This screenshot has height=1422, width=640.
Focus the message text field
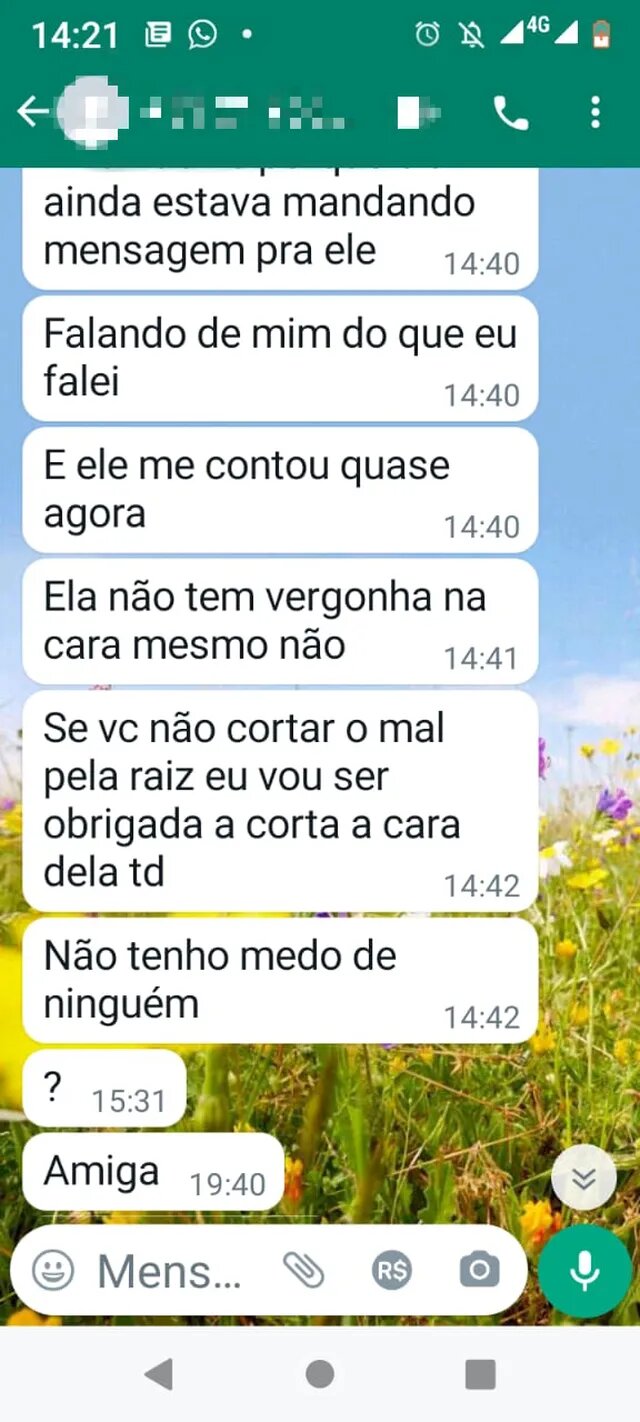pos(170,1270)
